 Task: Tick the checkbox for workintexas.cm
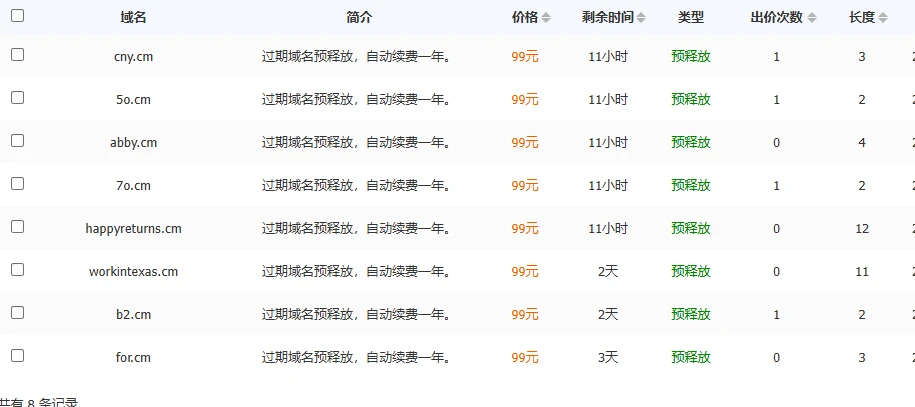click(17, 270)
